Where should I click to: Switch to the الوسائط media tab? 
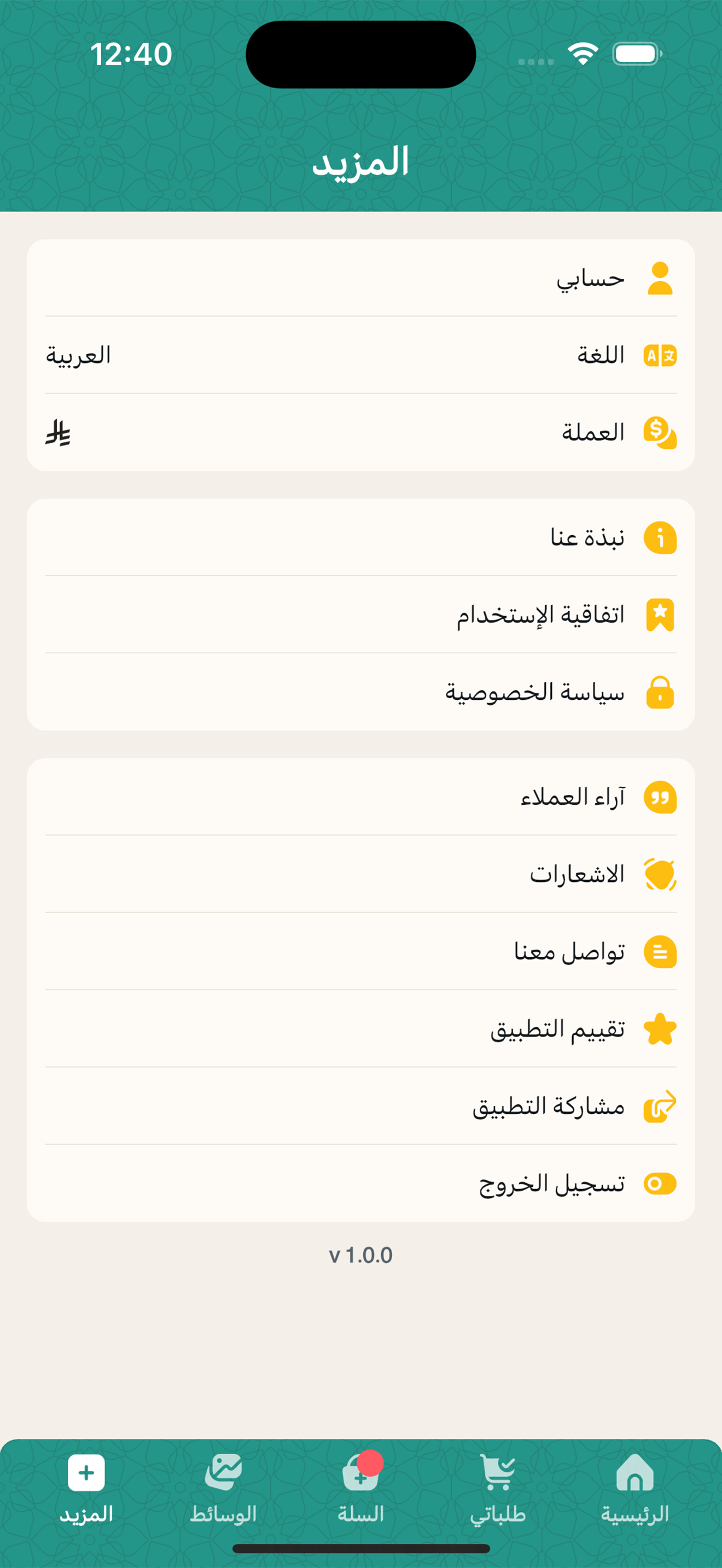pyautogui.click(x=223, y=1488)
